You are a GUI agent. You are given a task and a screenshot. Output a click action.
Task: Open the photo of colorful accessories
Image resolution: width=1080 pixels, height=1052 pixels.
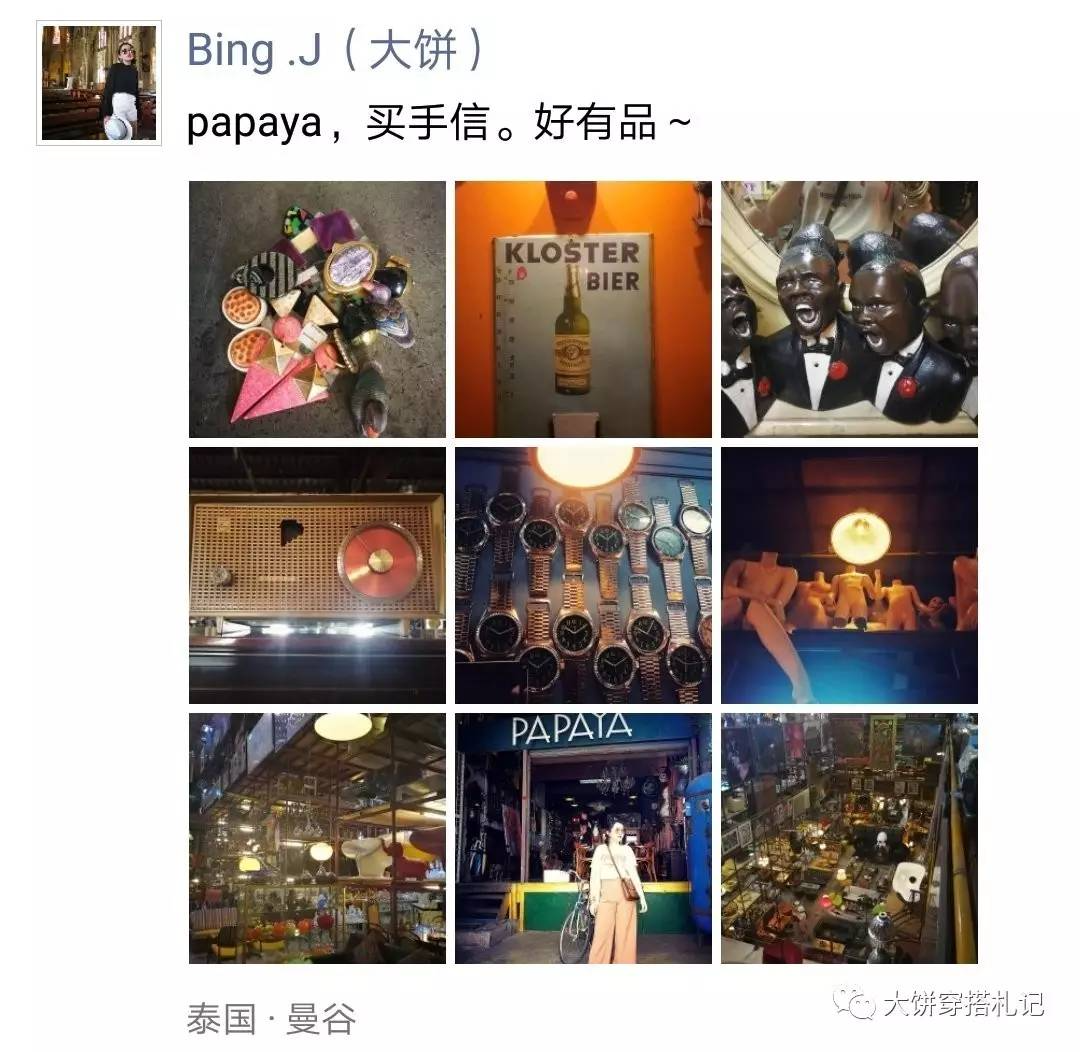(x=317, y=309)
